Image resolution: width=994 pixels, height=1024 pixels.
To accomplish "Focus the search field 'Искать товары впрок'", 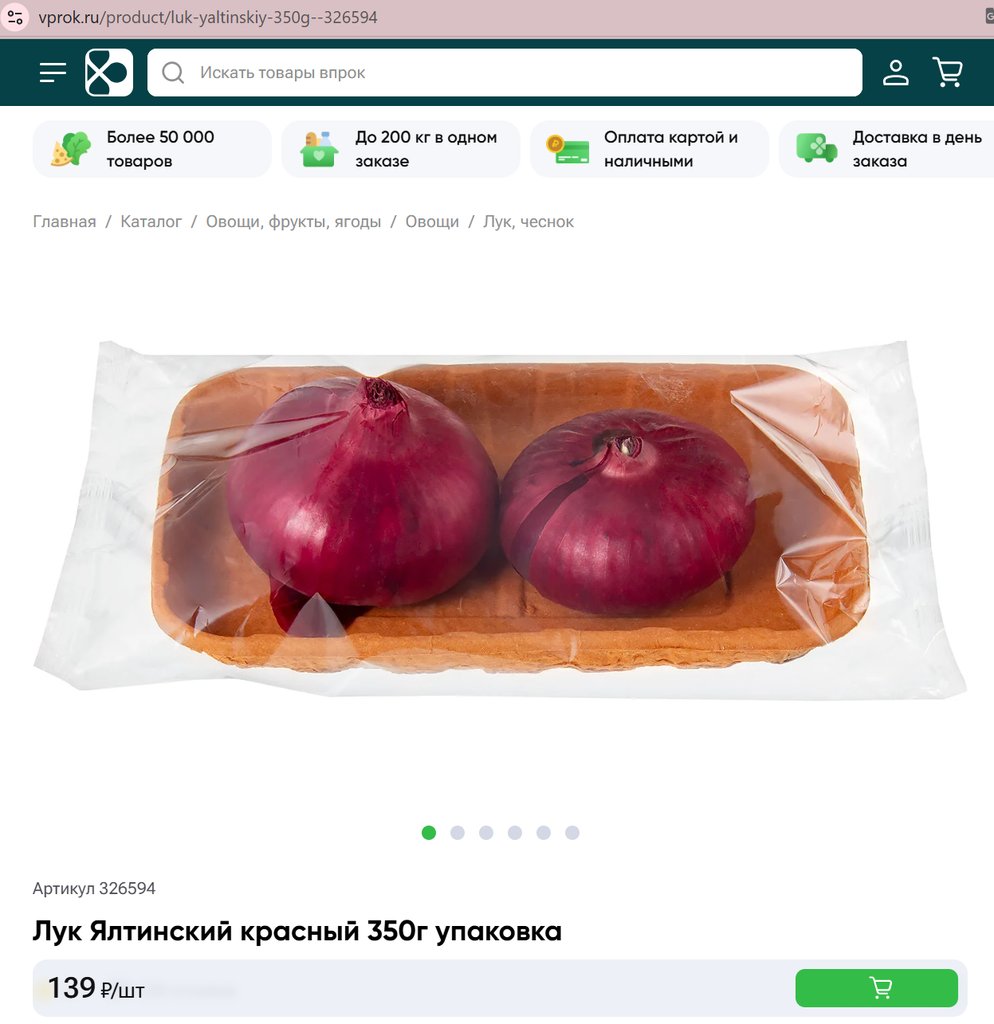I will [505, 72].
